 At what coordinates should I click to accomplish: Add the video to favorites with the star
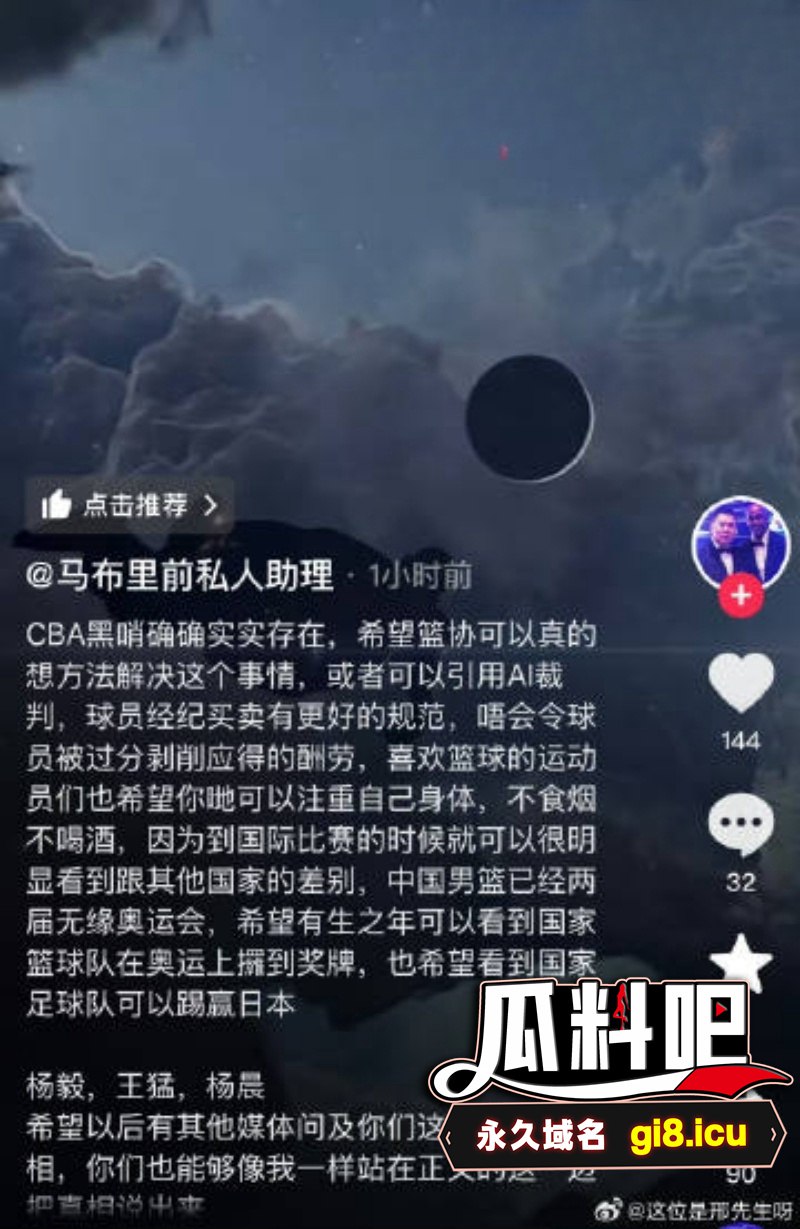tap(741, 961)
